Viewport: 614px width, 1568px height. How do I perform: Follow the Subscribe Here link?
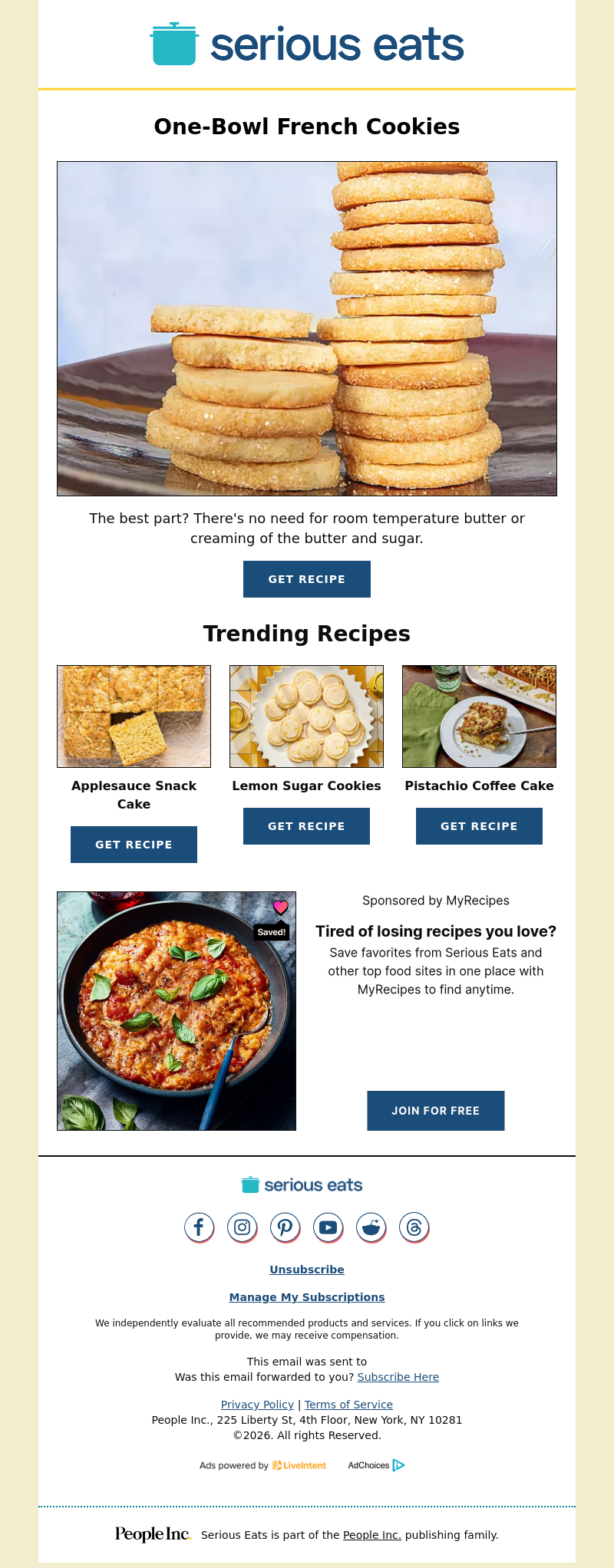pos(398,1377)
